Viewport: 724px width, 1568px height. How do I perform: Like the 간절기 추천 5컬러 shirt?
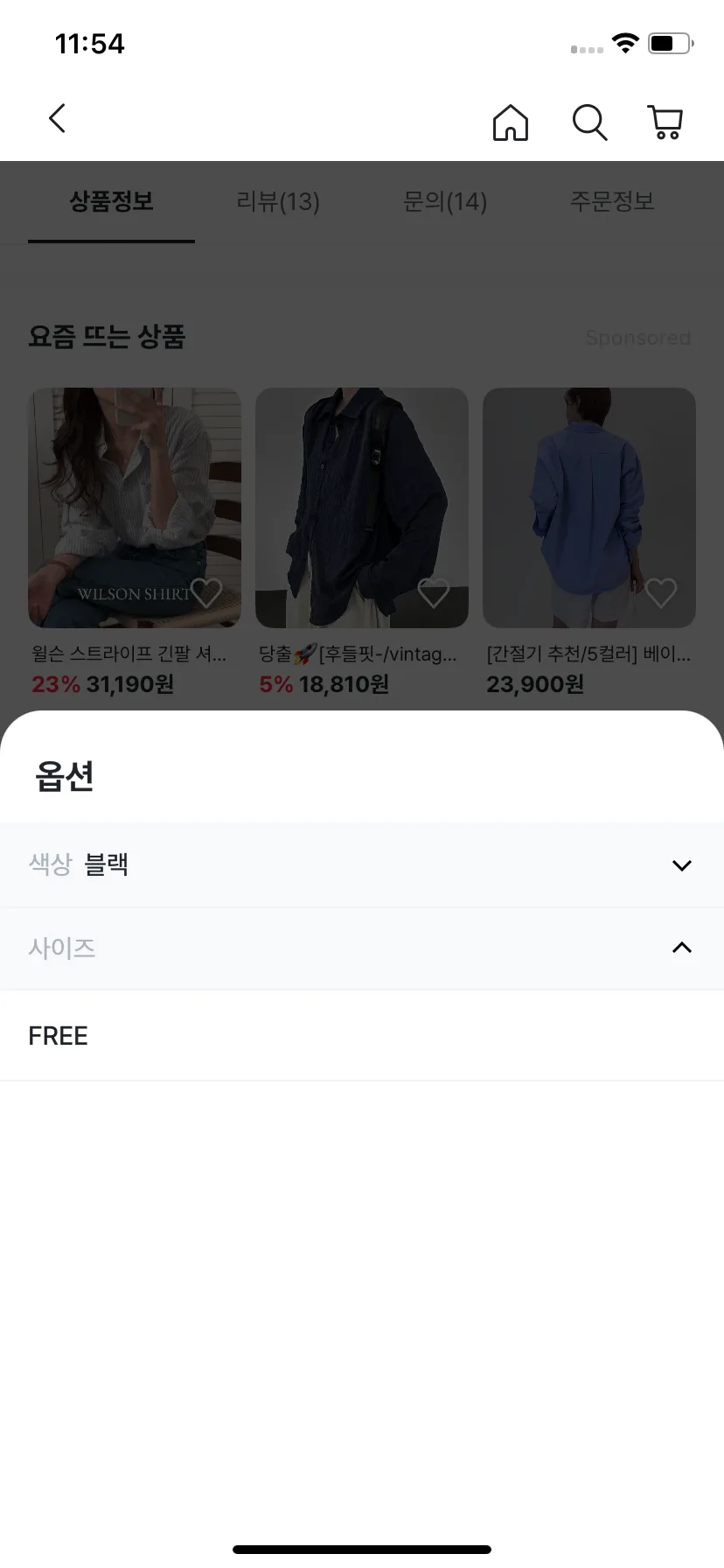pos(661,593)
